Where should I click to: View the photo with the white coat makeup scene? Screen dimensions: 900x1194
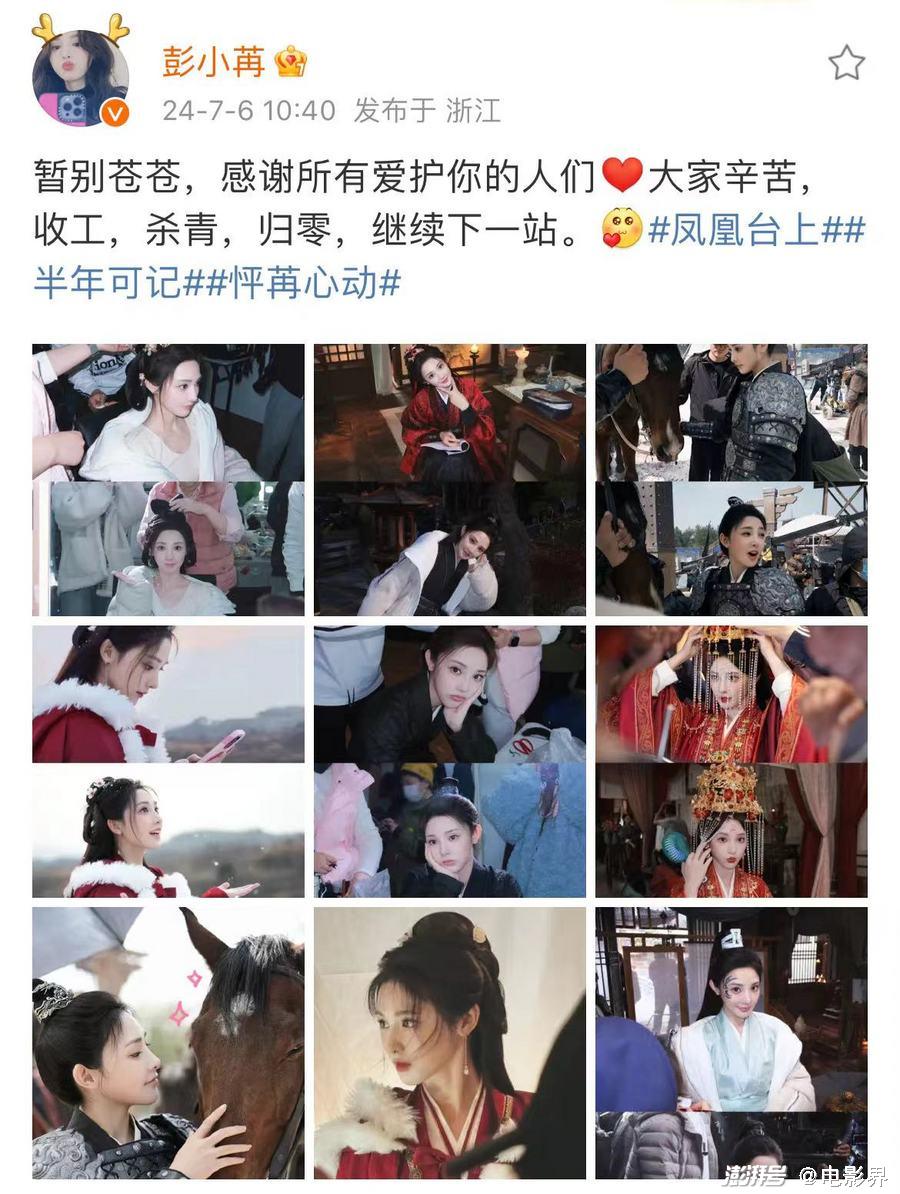[x=168, y=479]
